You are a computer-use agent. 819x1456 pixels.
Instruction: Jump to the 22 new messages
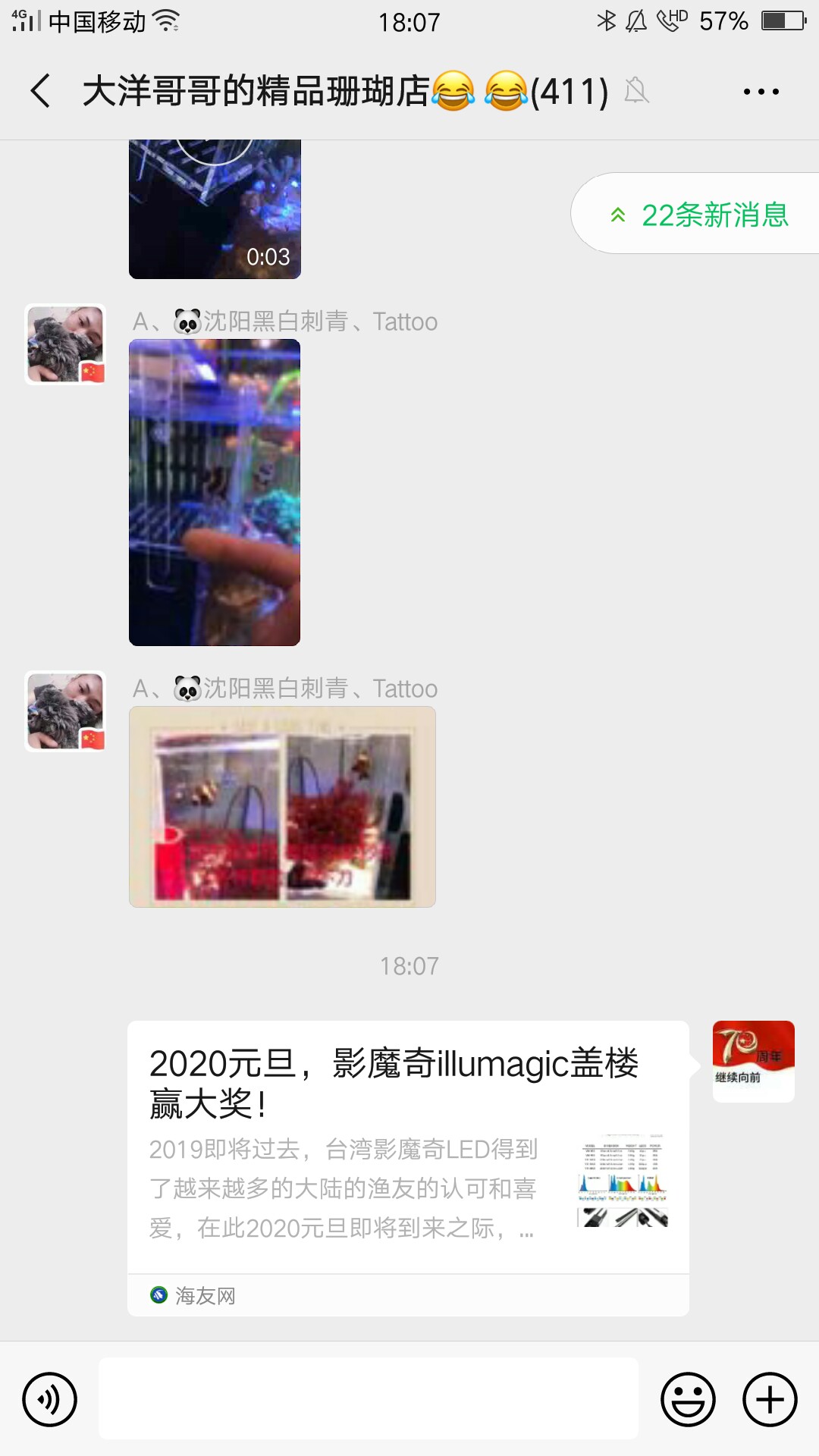point(699,215)
